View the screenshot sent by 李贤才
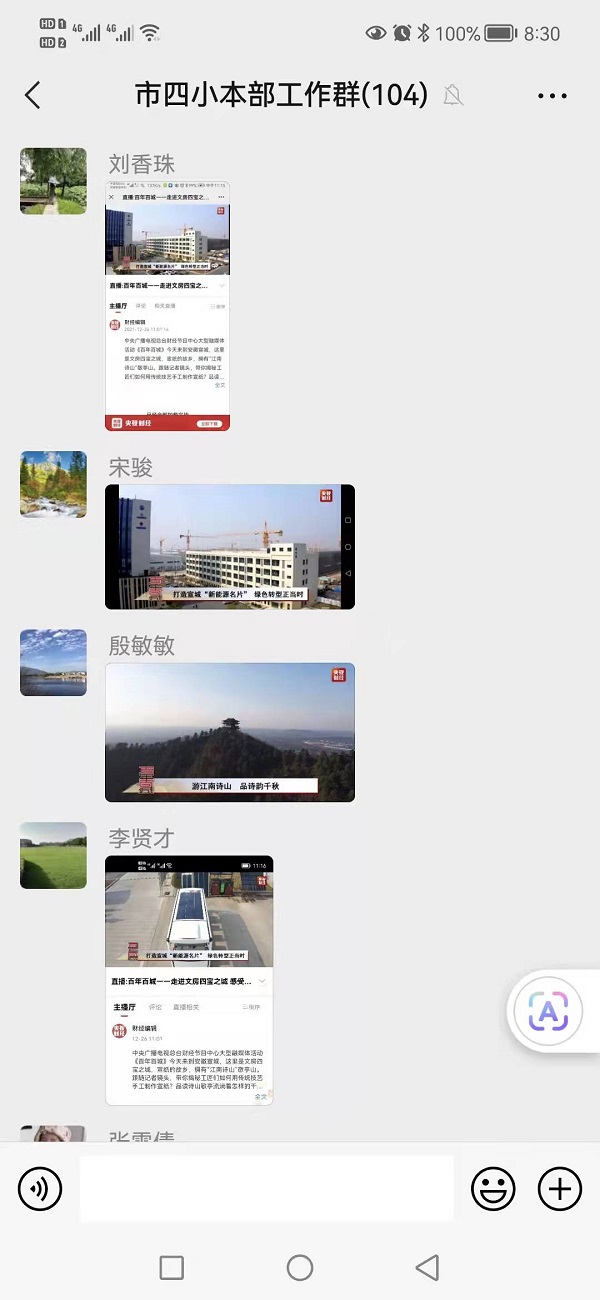 point(189,980)
